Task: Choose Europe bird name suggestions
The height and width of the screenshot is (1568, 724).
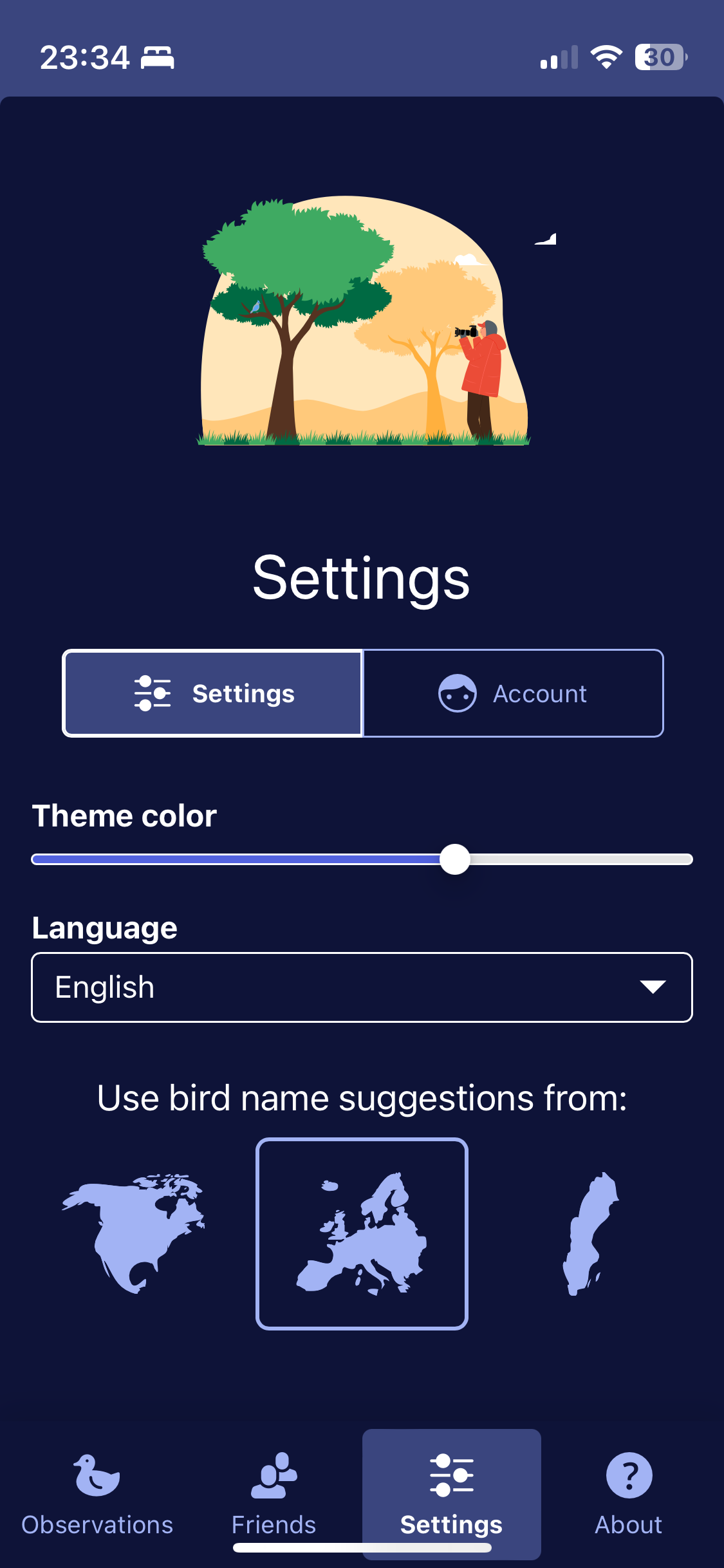Action: click(x=362, y=1233)
